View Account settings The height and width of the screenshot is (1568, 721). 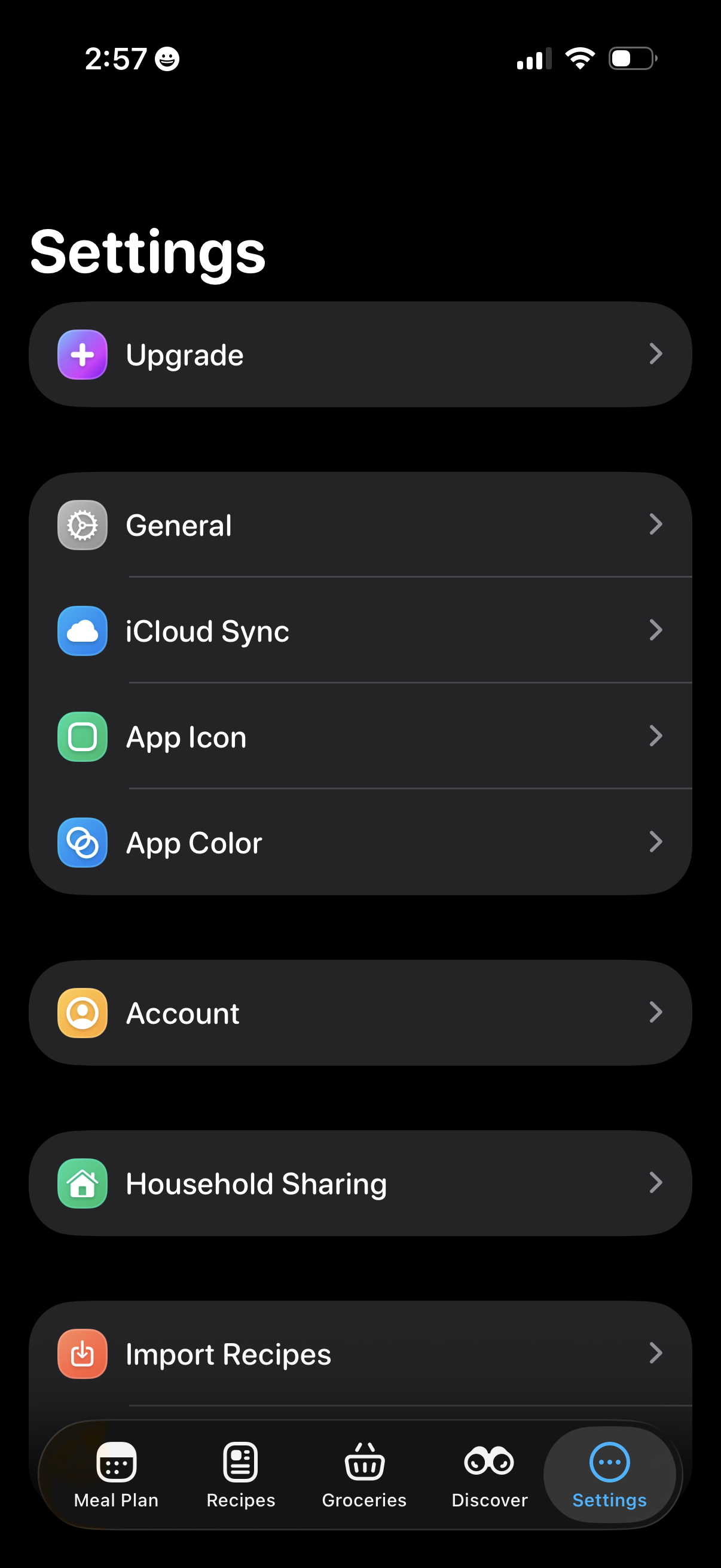pos(359,1013)
